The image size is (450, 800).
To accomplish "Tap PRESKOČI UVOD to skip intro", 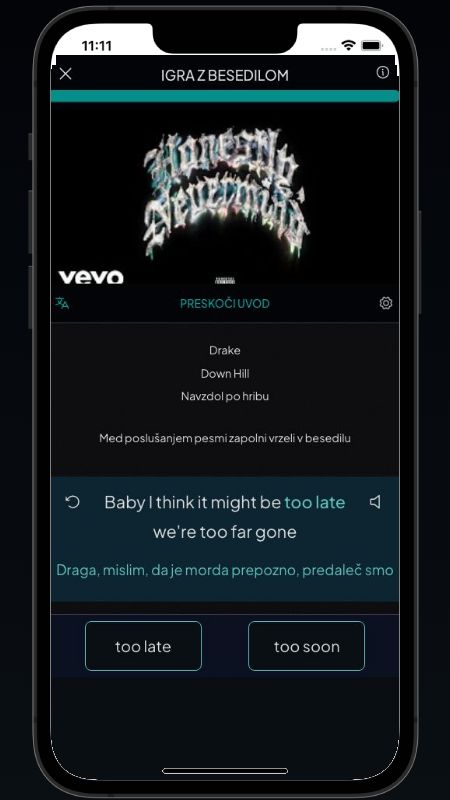I will 224,304.
